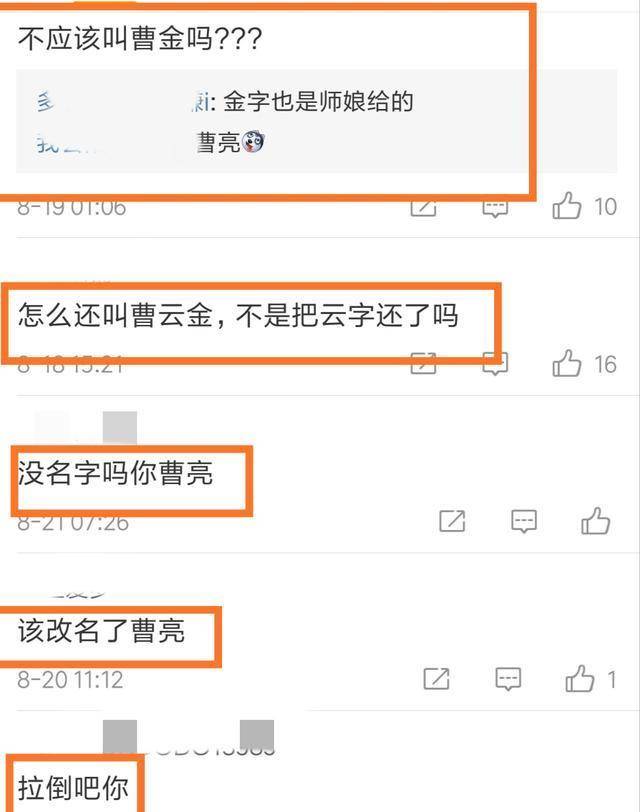Repost the comment 没名字吗你曹亮
Image resolution: width=640 pixels, height=812 pixels.
tap(452, 520)
